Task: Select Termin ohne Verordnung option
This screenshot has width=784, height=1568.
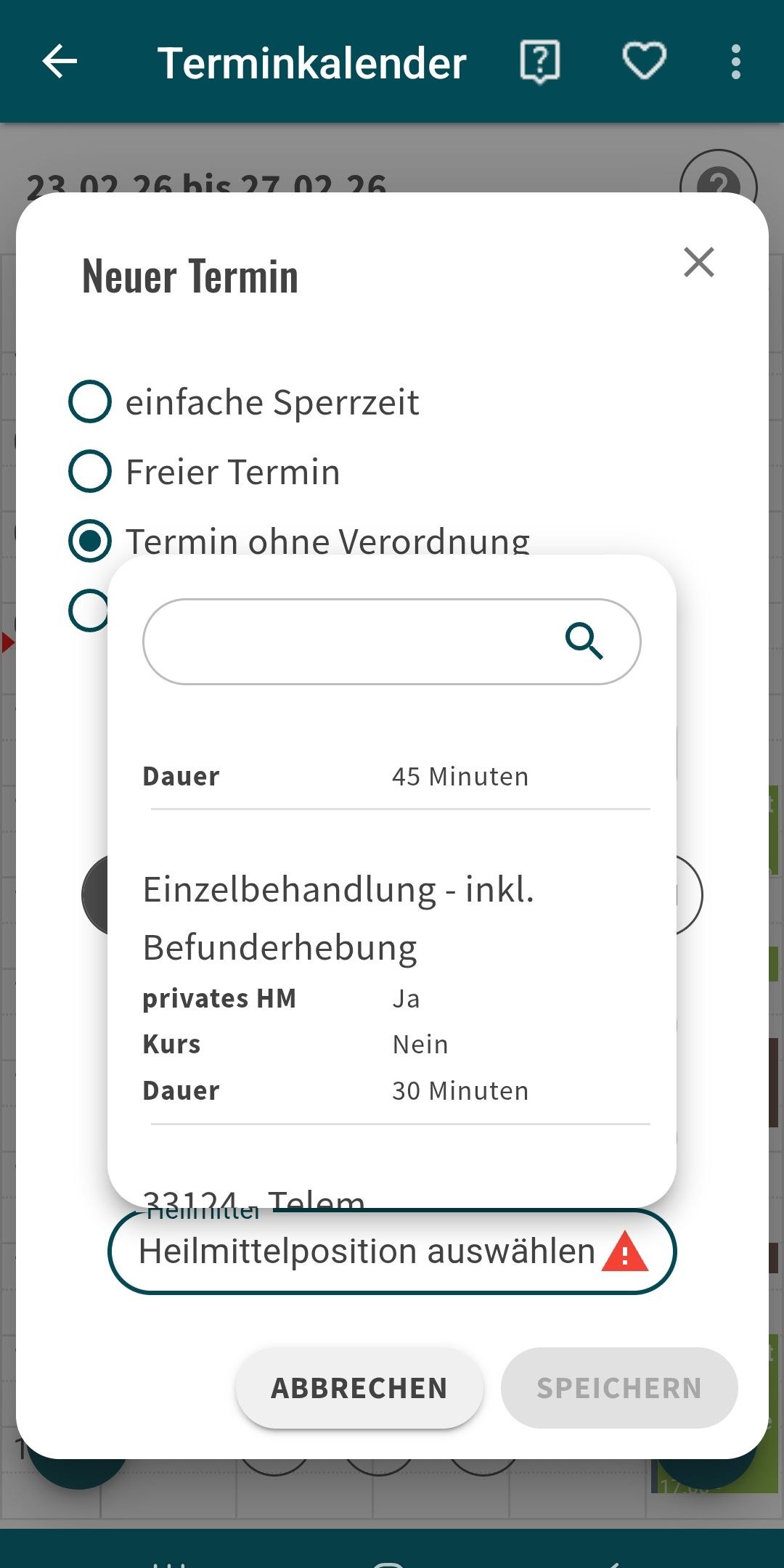Action: (90, 541)
